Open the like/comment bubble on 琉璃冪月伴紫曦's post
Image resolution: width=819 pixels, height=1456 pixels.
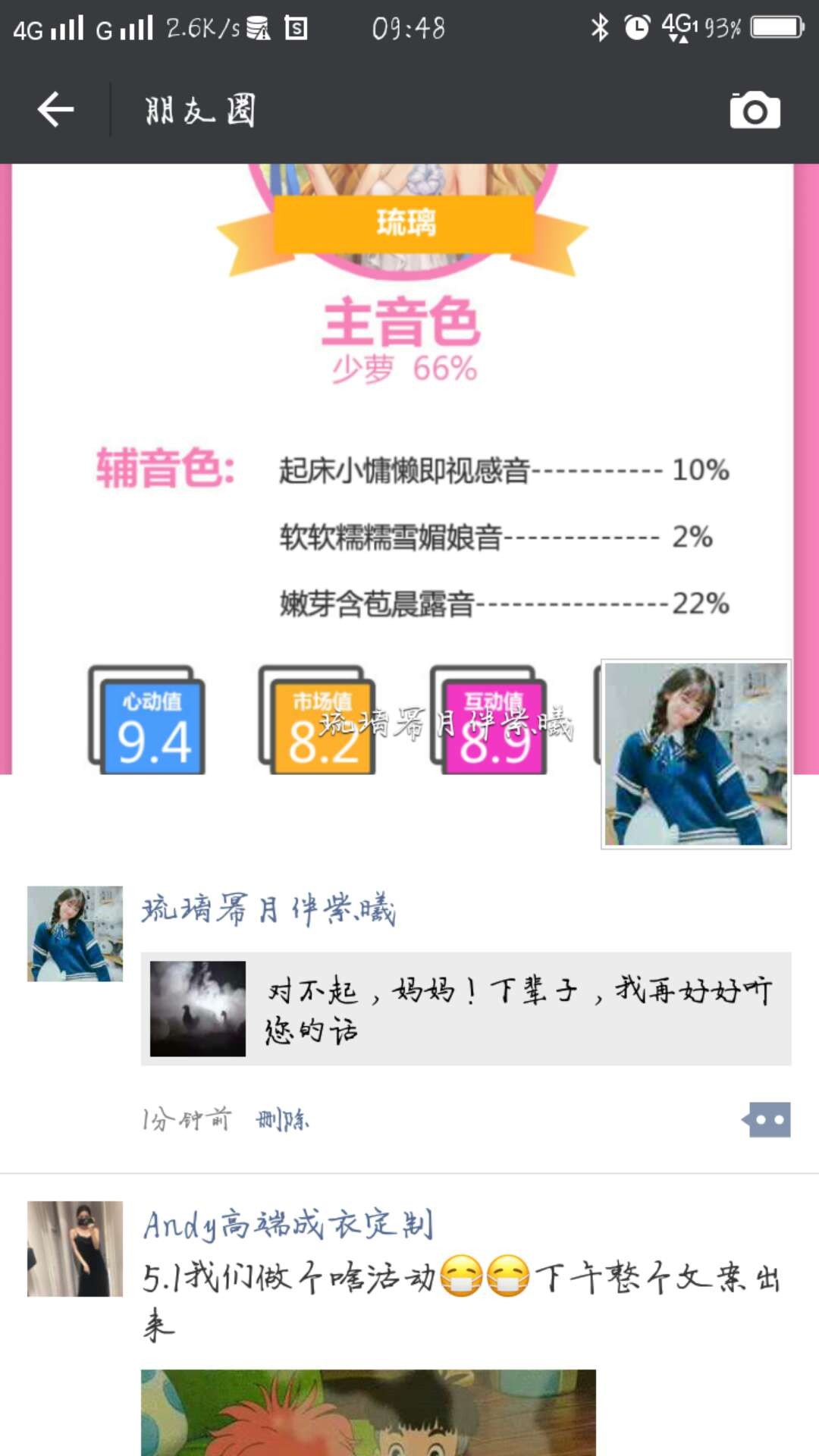(767, 1119)
